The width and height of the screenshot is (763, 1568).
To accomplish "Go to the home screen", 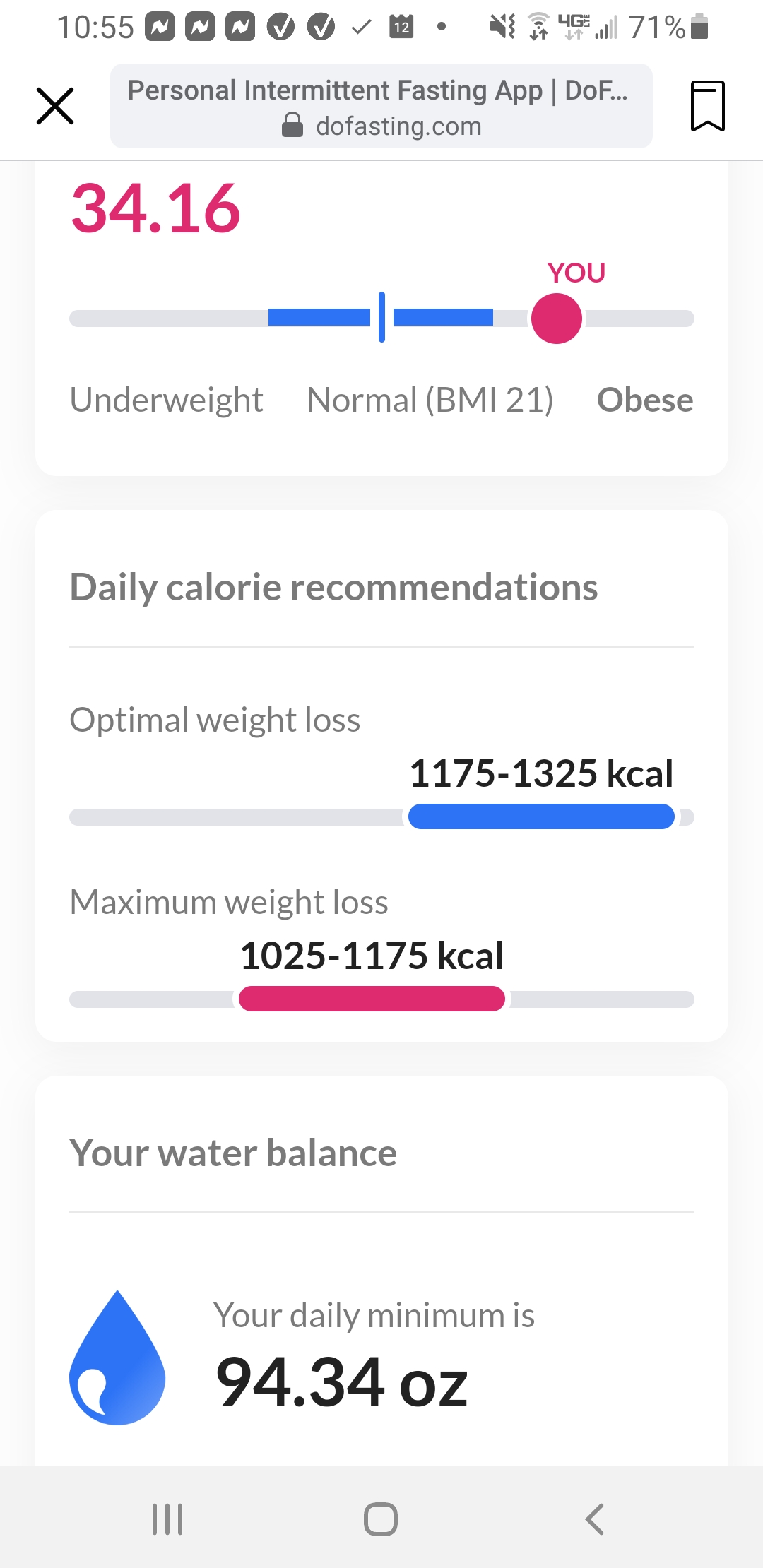I will (381, 1519).
